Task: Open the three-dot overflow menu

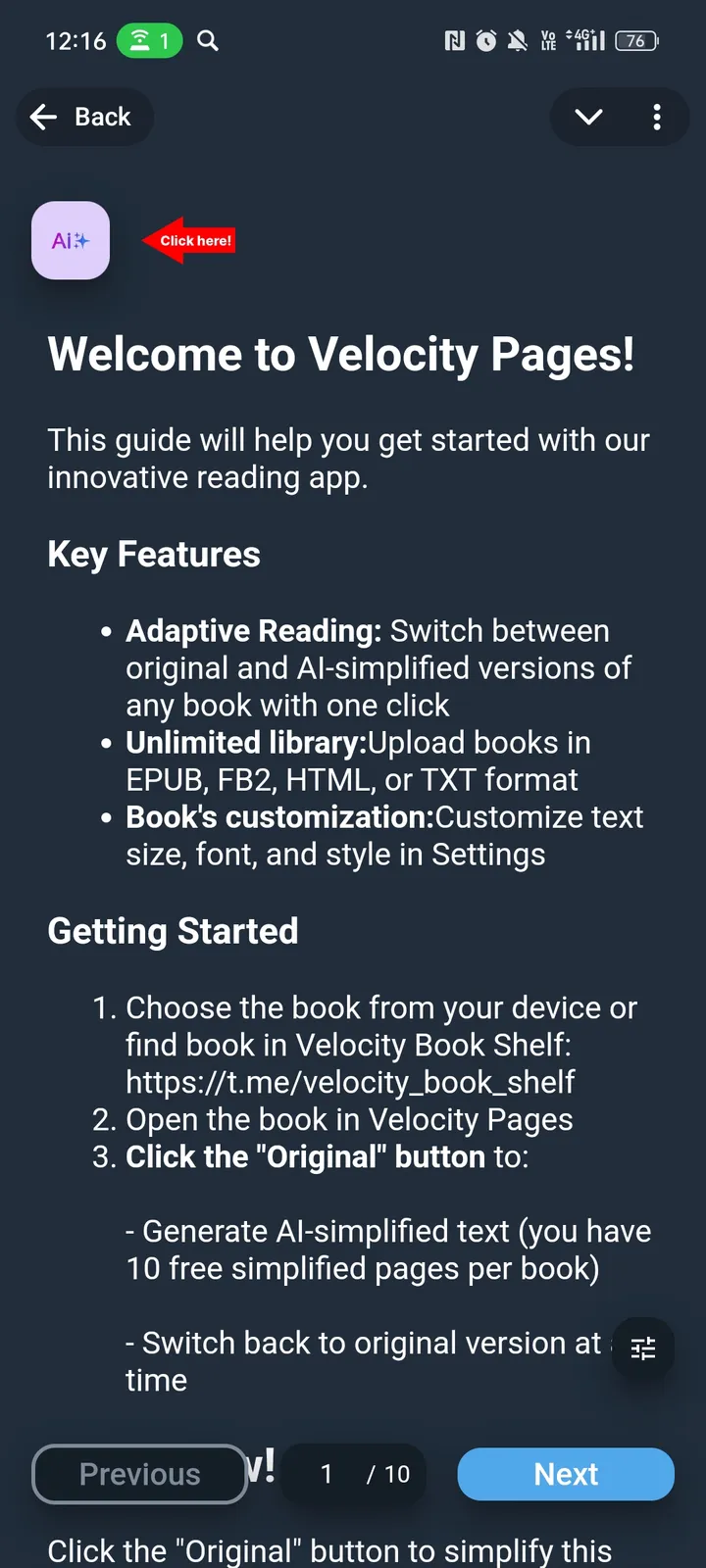Action: (657, 117)
